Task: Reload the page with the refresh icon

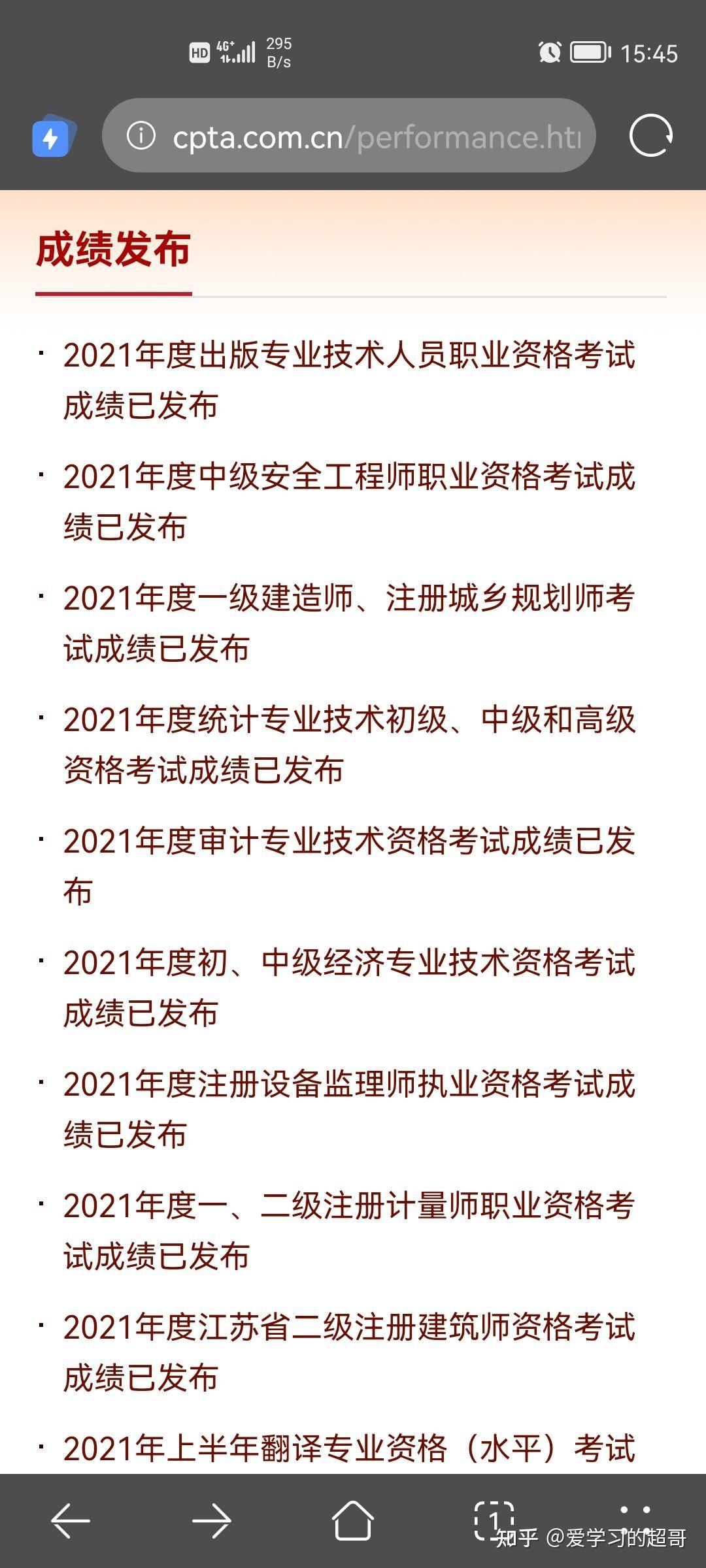Action: 650,136
